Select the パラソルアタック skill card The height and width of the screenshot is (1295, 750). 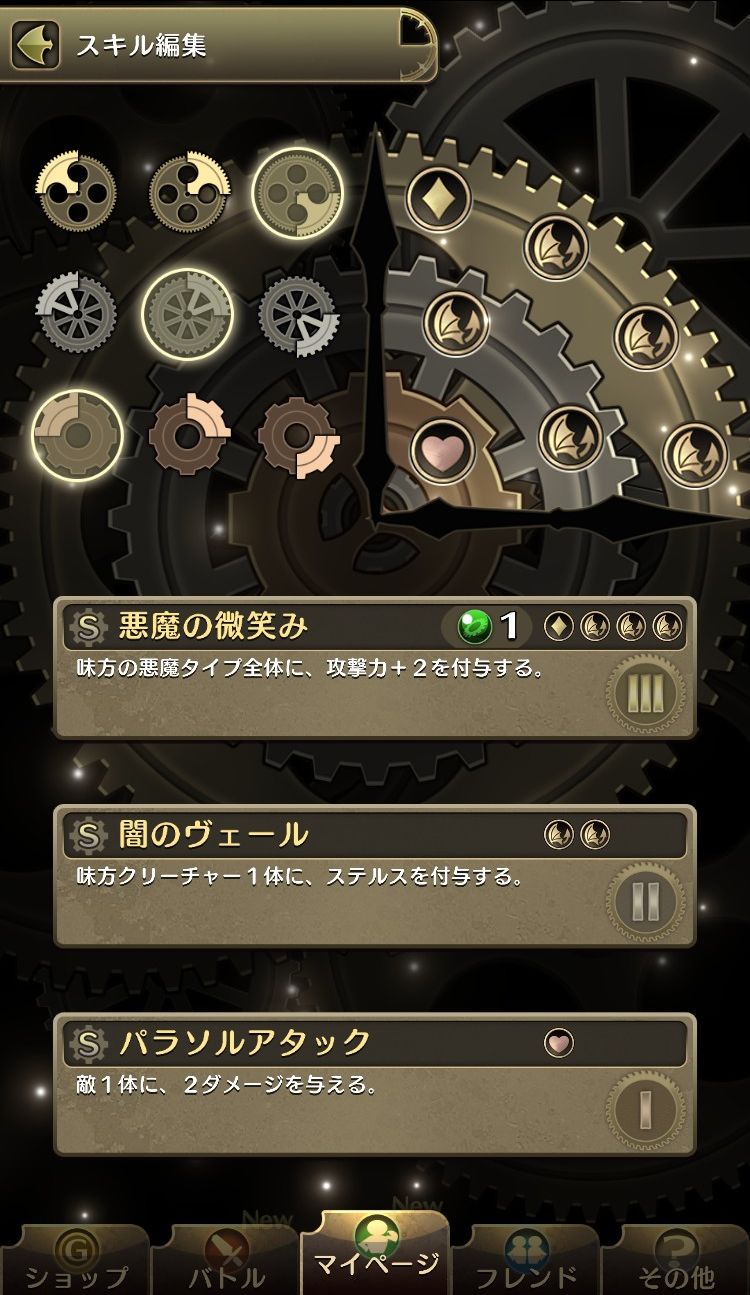(x=374, y=1083)
